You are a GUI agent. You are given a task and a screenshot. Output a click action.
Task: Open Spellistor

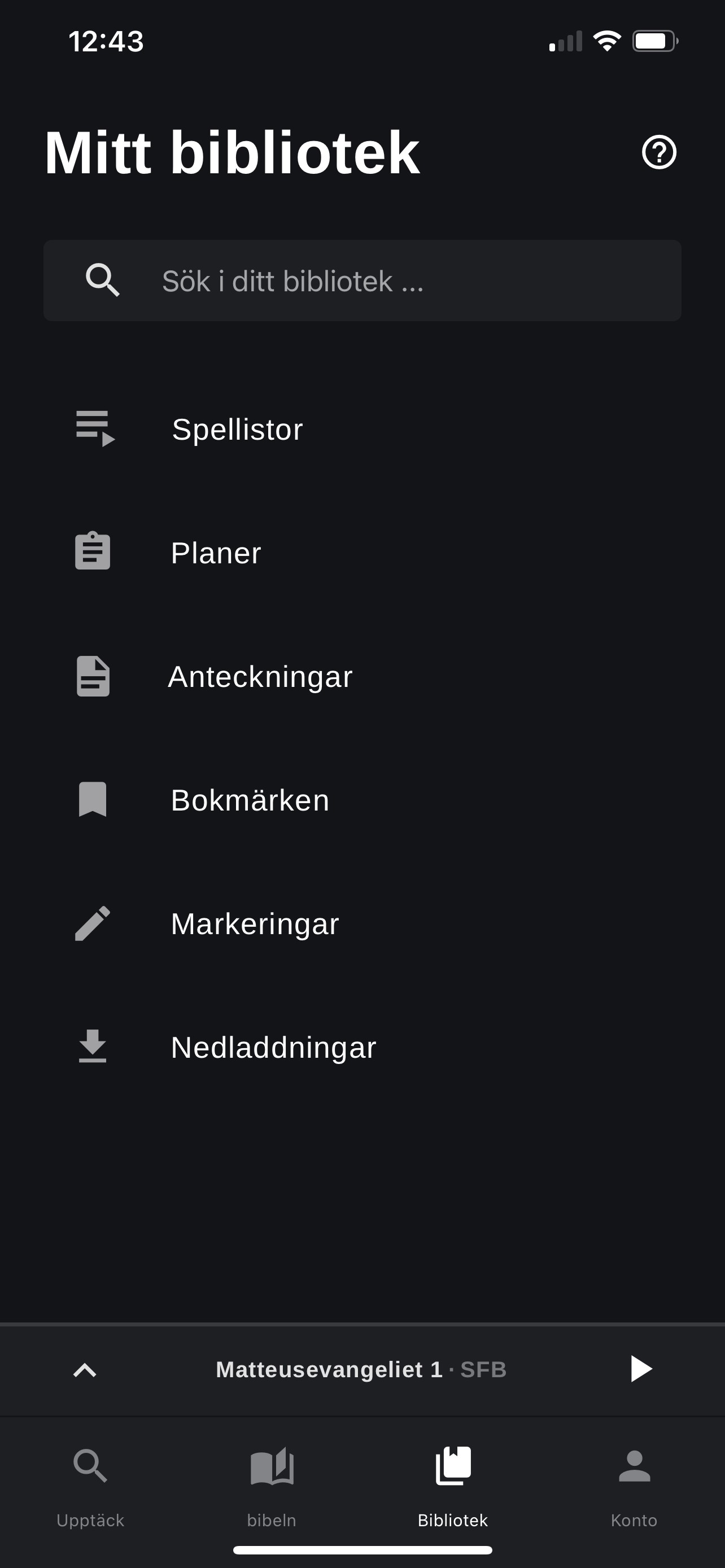(237, 429)
